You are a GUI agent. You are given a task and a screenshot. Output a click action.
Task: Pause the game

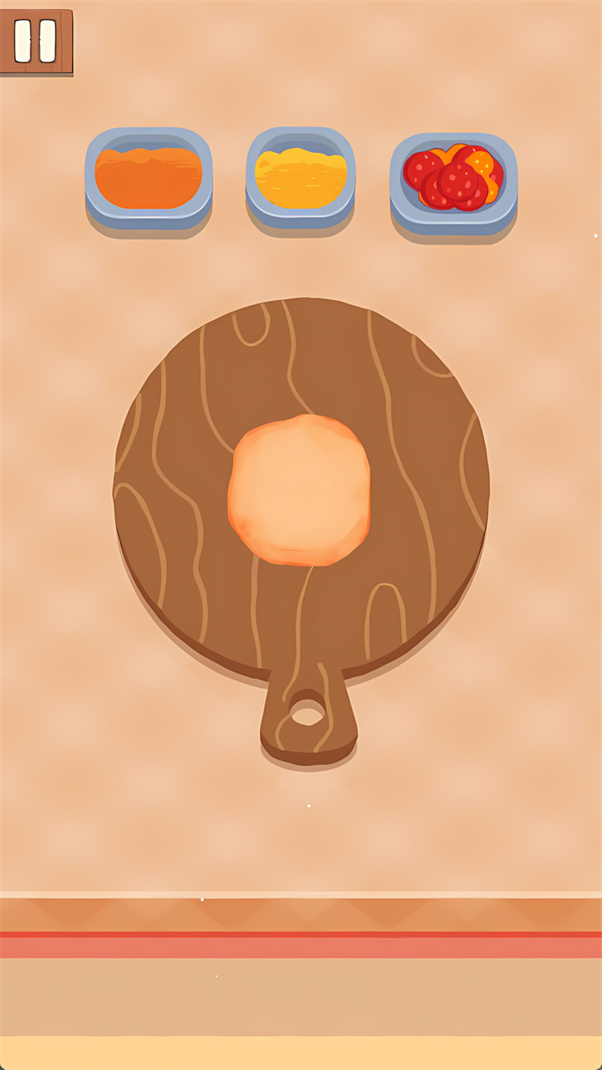(36, 41)
